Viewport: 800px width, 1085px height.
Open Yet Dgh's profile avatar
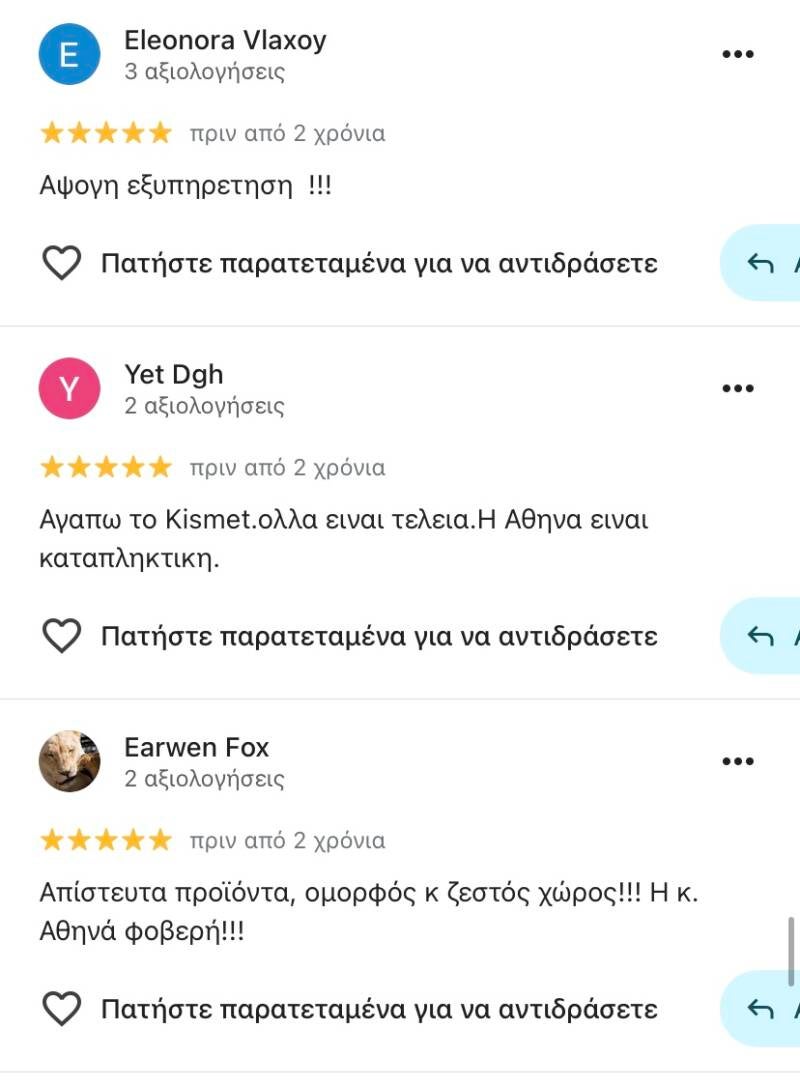pos(69,389)
